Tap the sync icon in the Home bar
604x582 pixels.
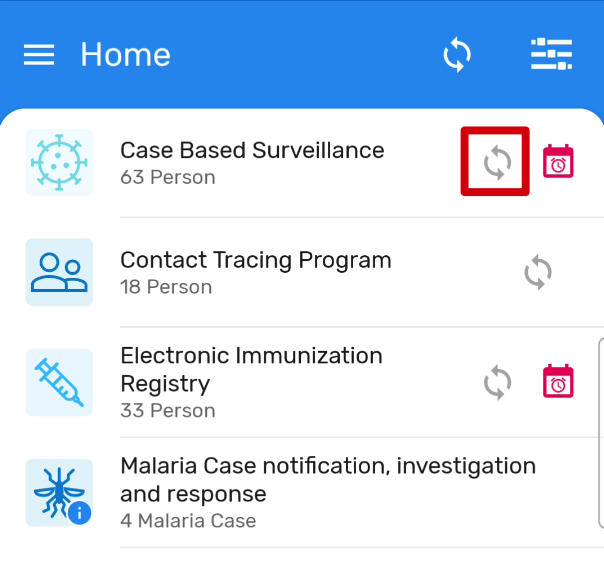[457, 55]
